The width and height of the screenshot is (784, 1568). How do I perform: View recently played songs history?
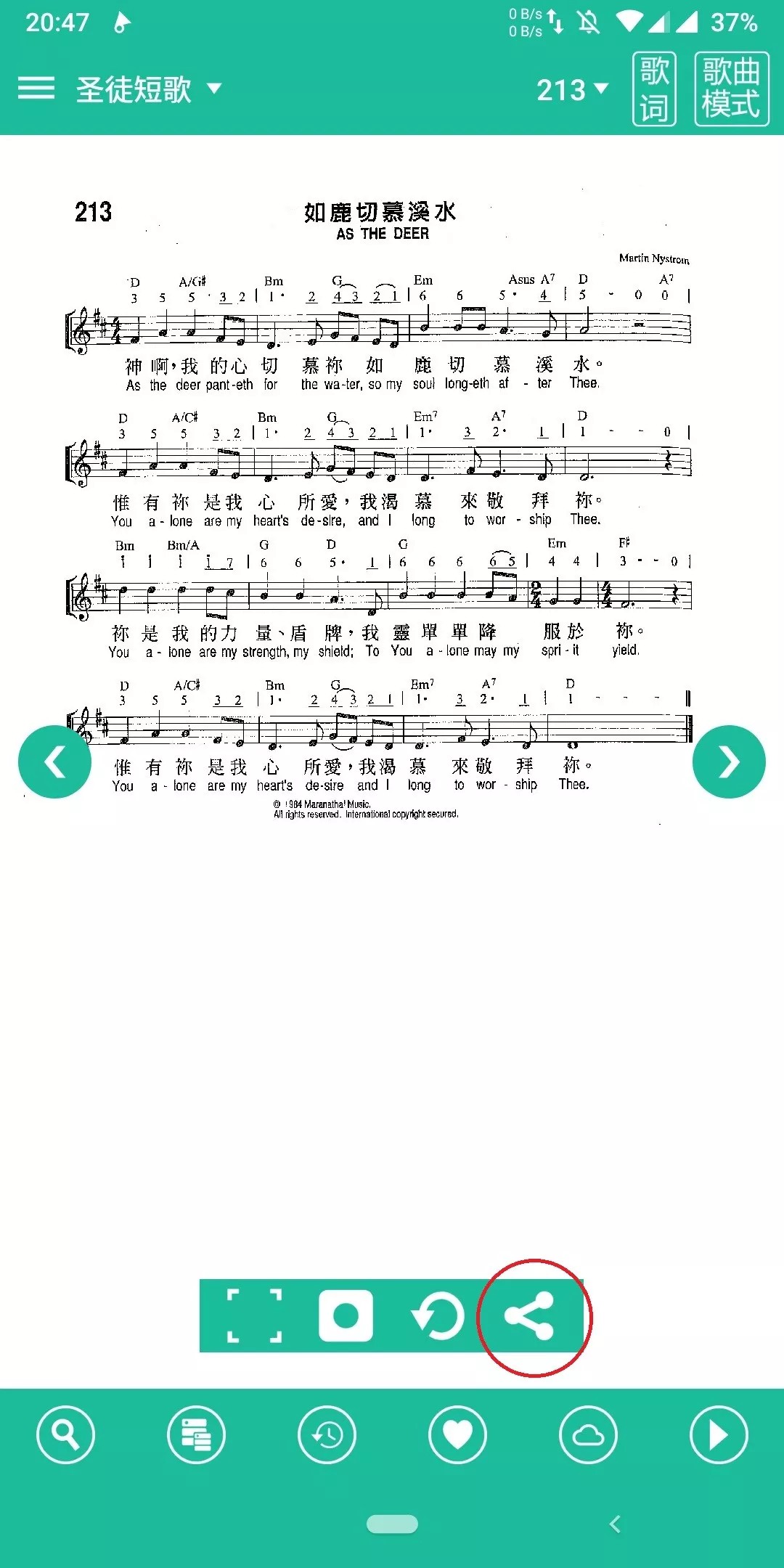(x=326, y=1434)
